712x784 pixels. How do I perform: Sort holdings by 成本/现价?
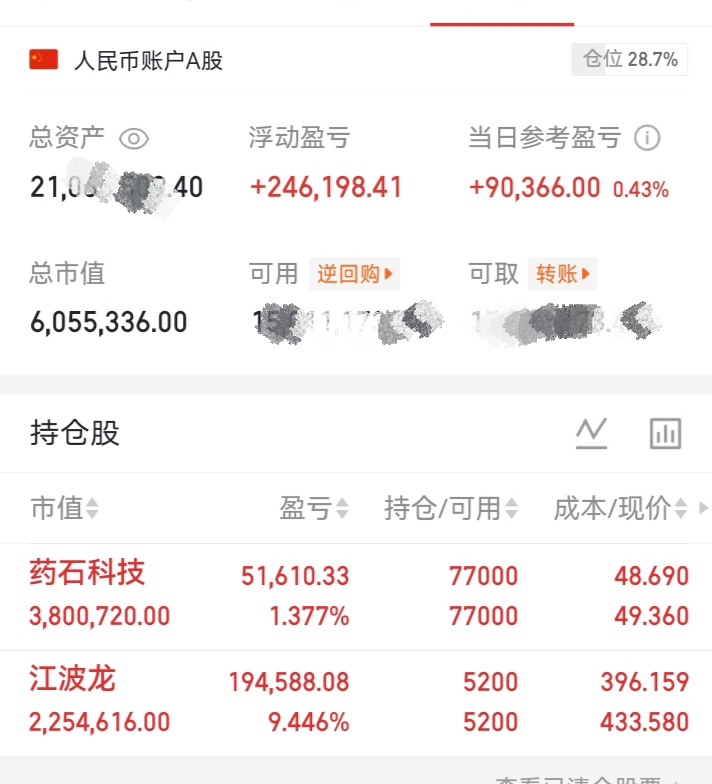620,508
